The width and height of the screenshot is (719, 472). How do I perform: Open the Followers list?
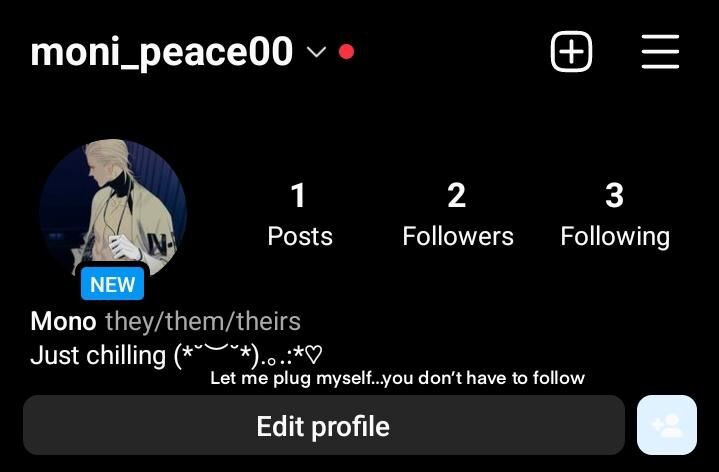pyautogui.click(x=457, y=214)
